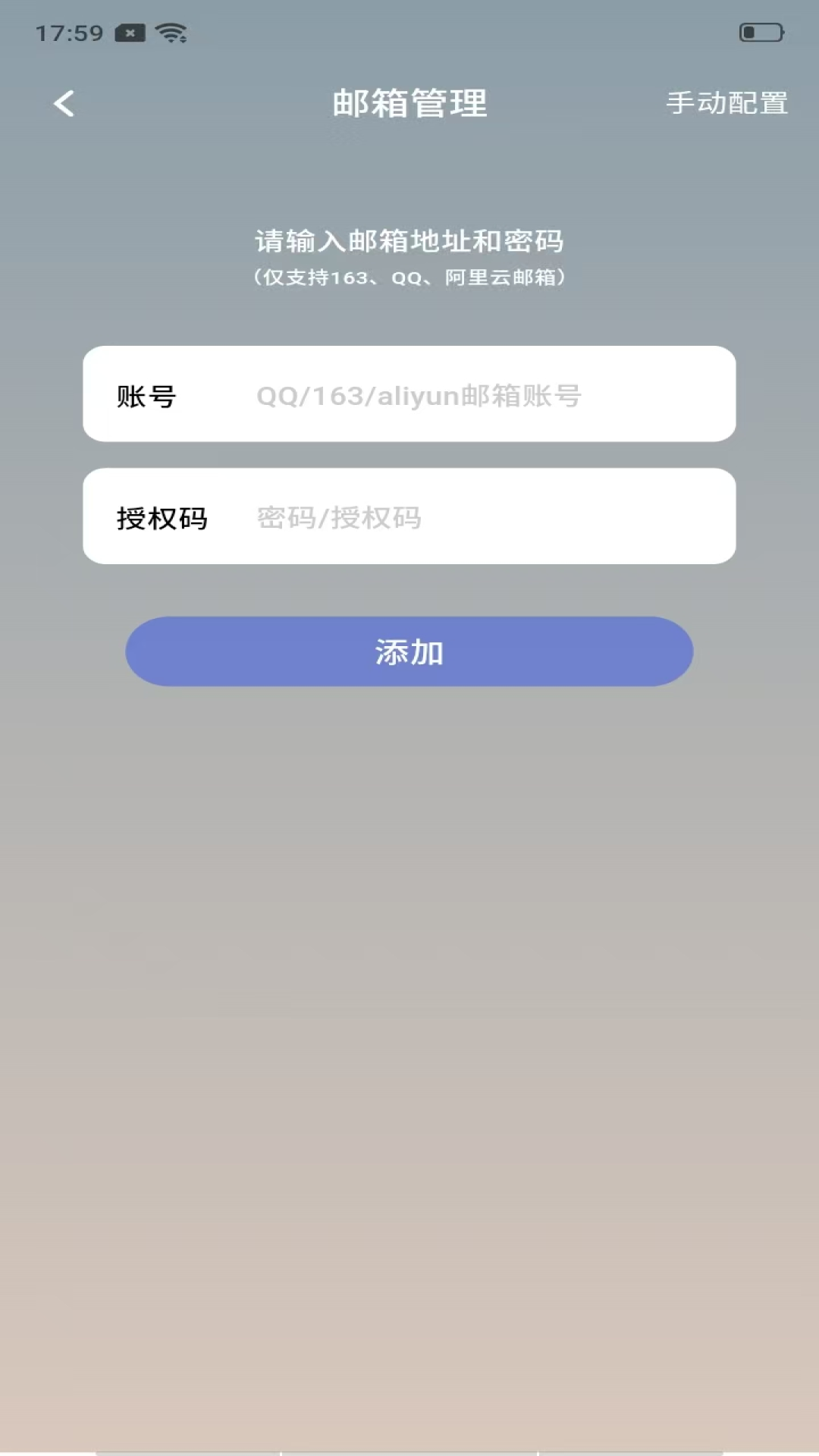
Task: Tap the purple 添加 action area
Action: coord(409,651)
